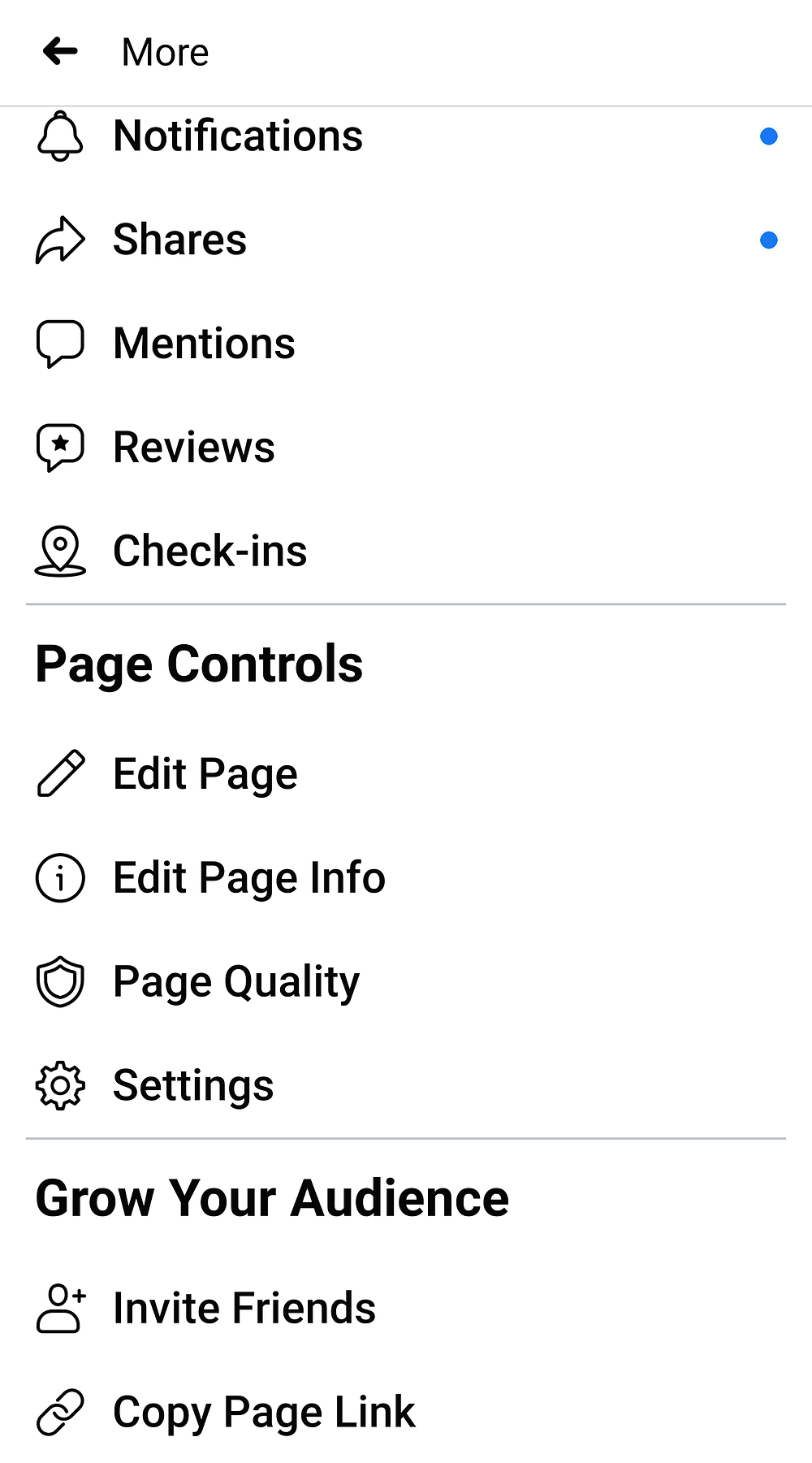812x1463 pixels.
Task: Open the Notifications row
Action: 406,136
